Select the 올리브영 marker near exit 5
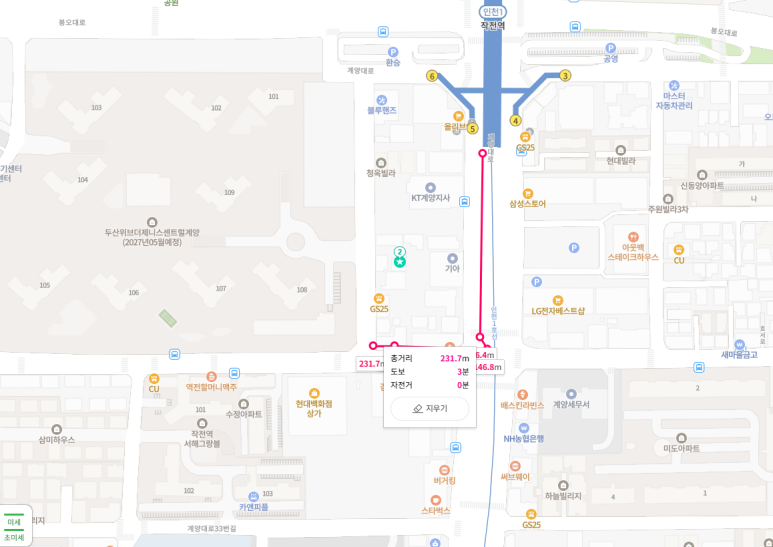 (458, 116)
